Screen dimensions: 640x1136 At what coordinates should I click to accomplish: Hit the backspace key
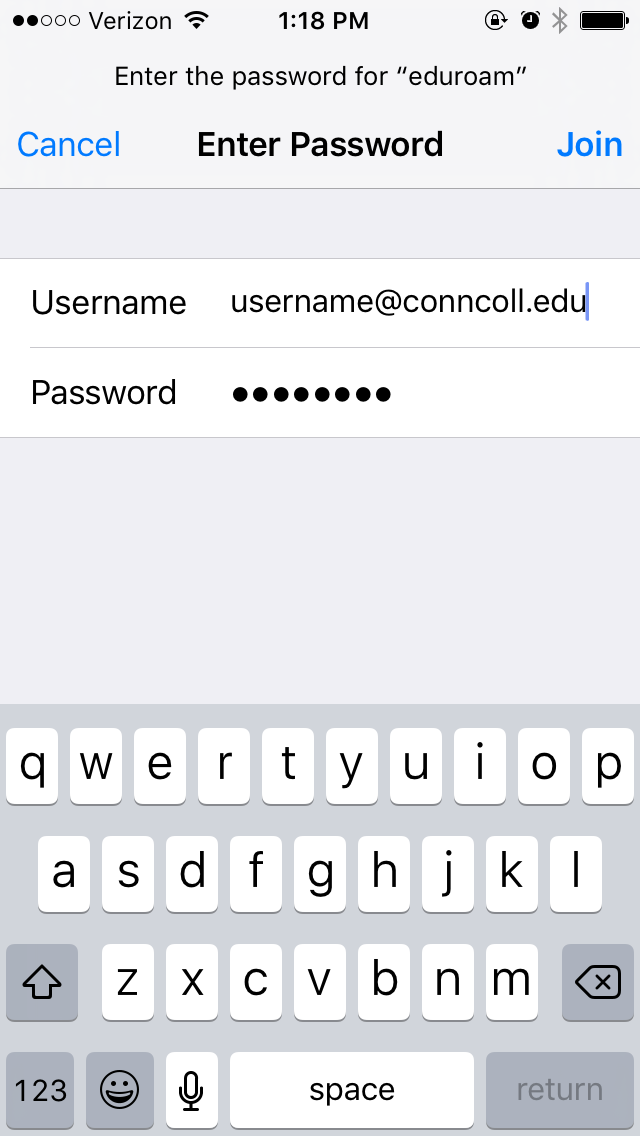[x=598, y=983]
